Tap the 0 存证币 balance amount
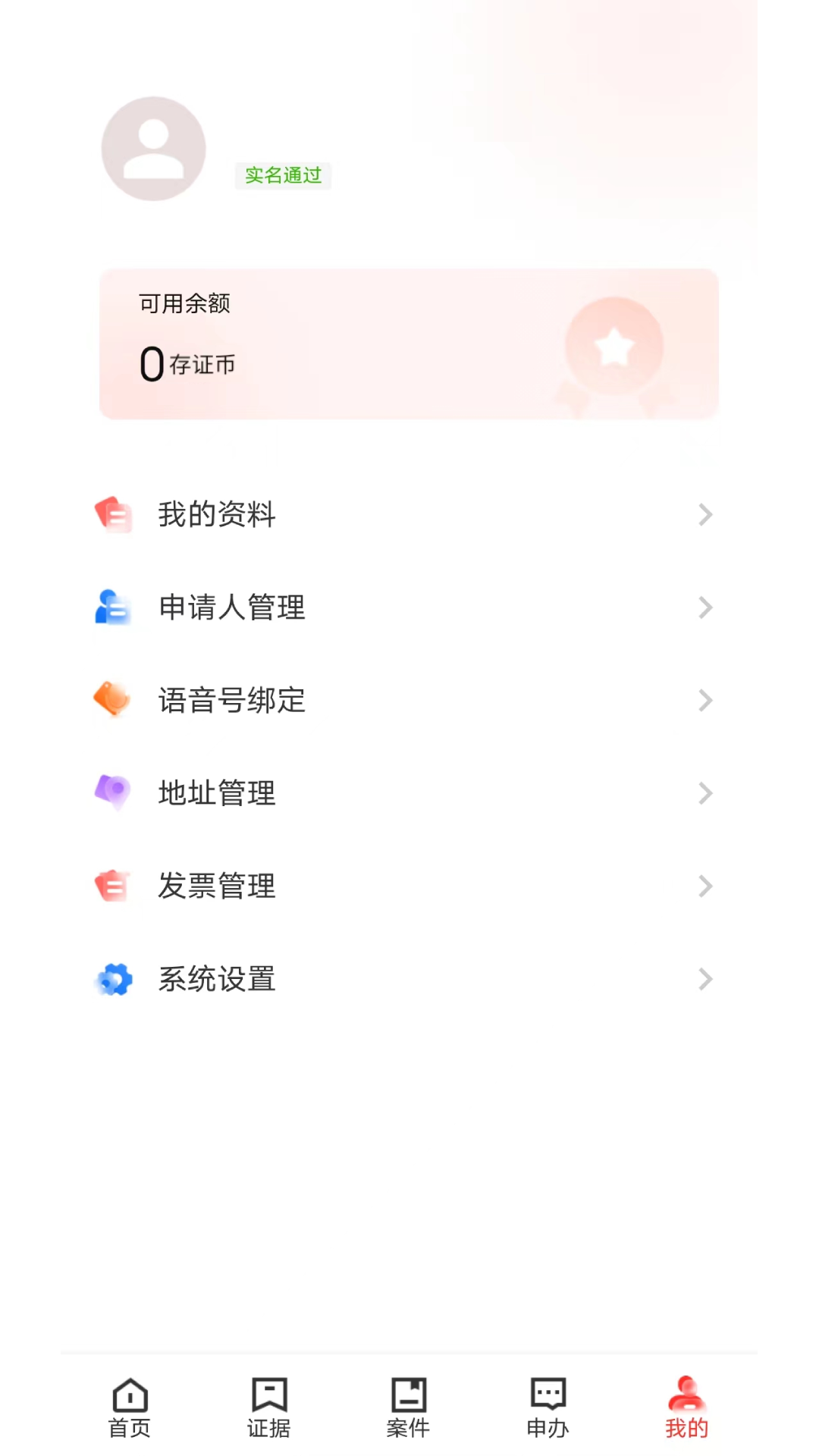The image size is (819, 1456). 186,362
